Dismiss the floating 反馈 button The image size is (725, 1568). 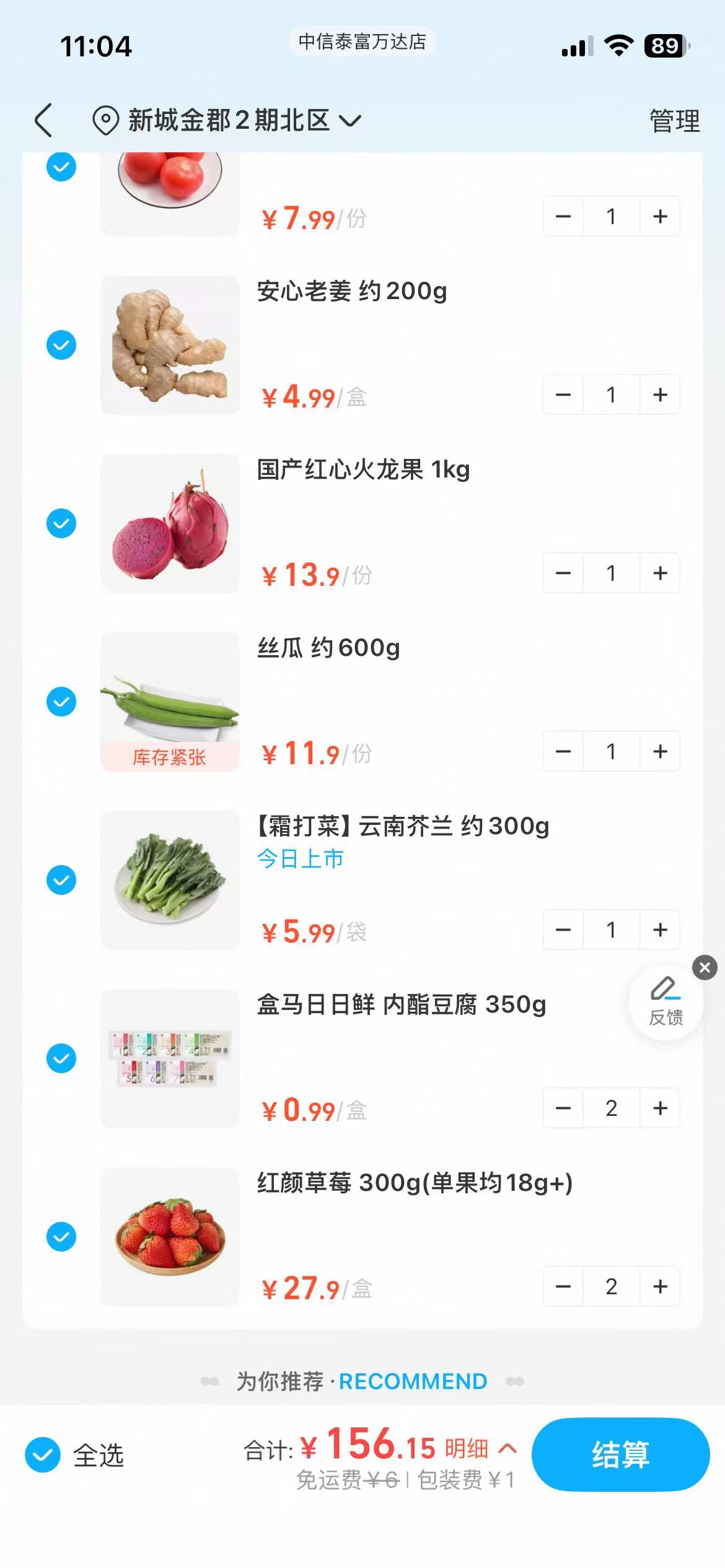click(x=705, y=967)
